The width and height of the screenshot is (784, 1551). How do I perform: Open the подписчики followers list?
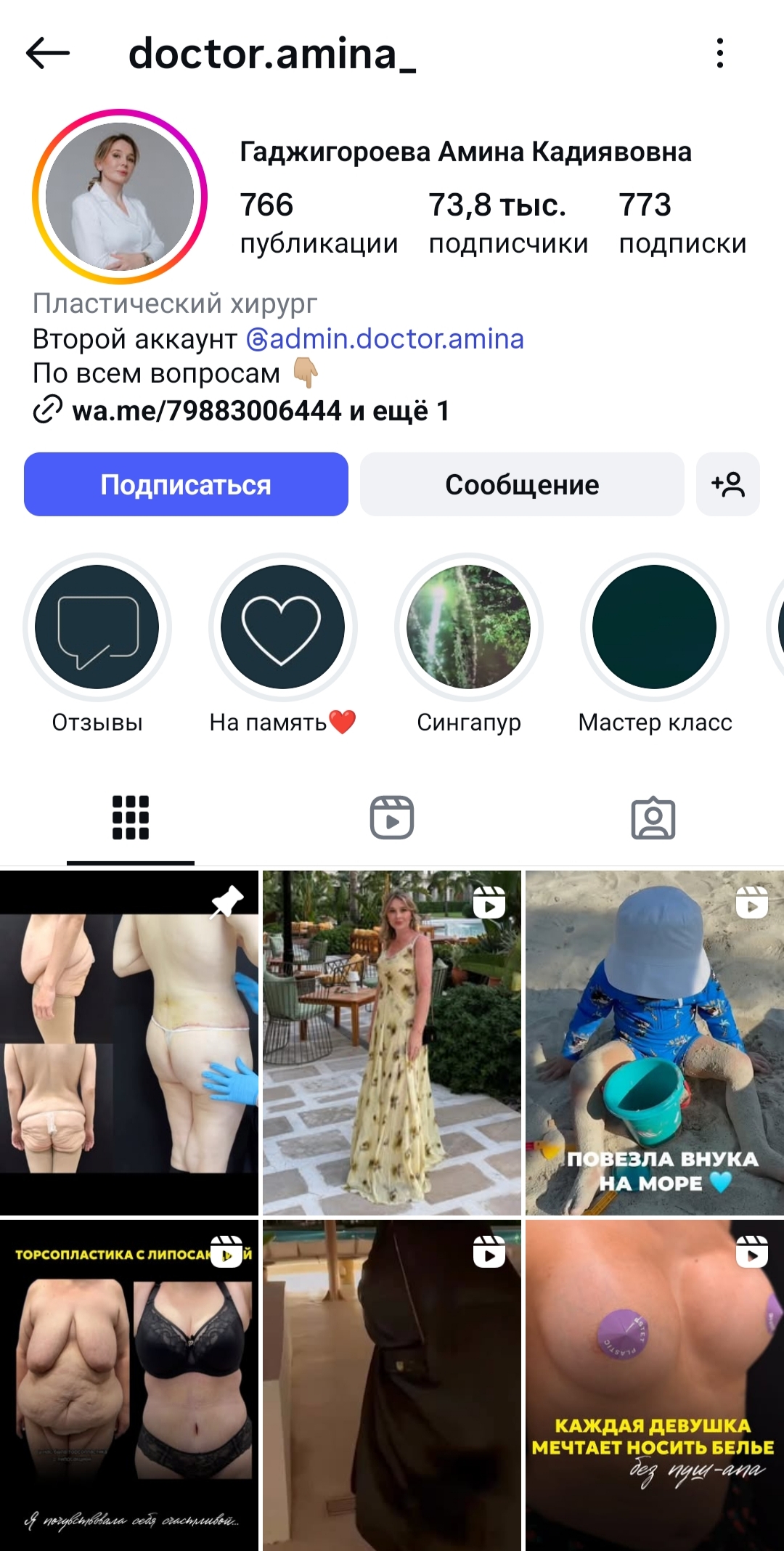pos(507,222)
